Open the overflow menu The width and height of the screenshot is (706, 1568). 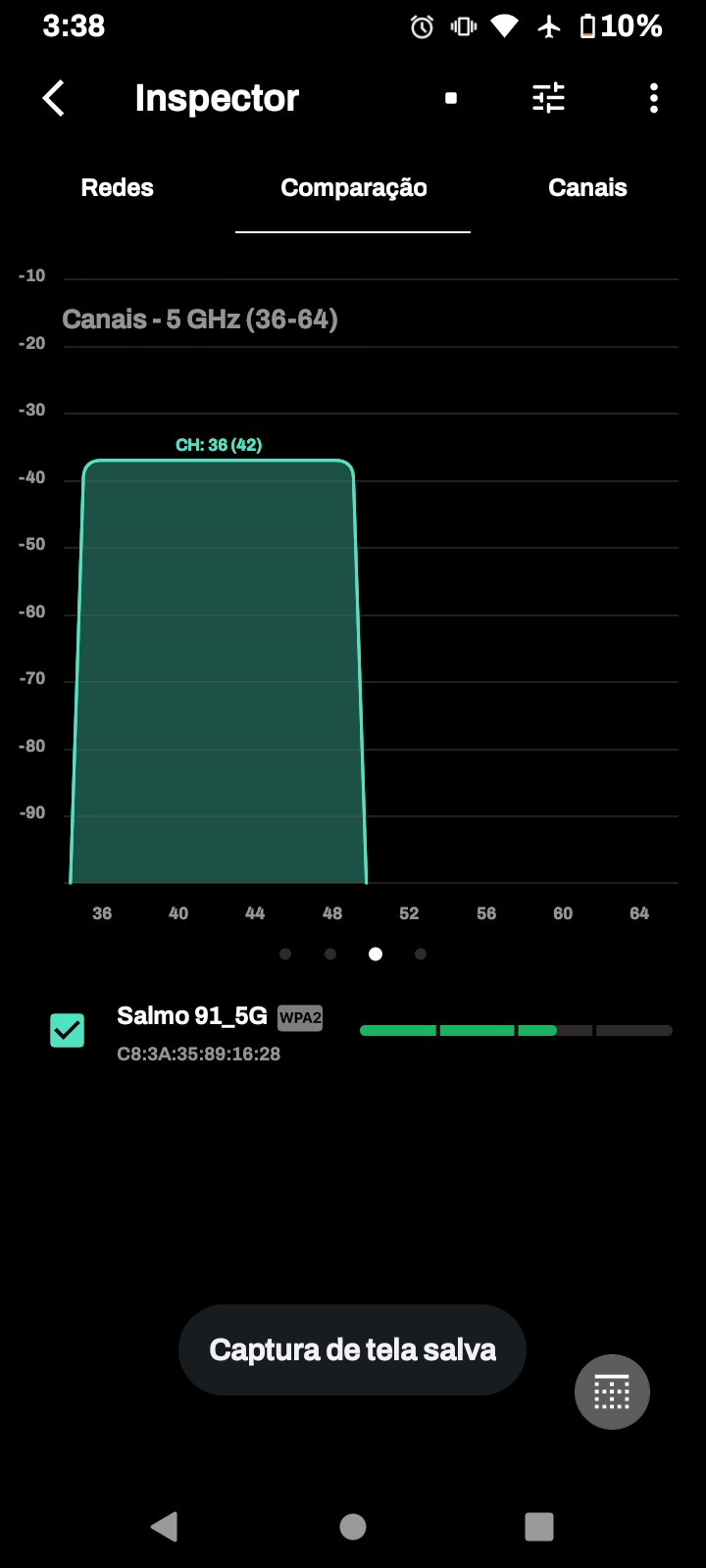click(x=654, y=98)
